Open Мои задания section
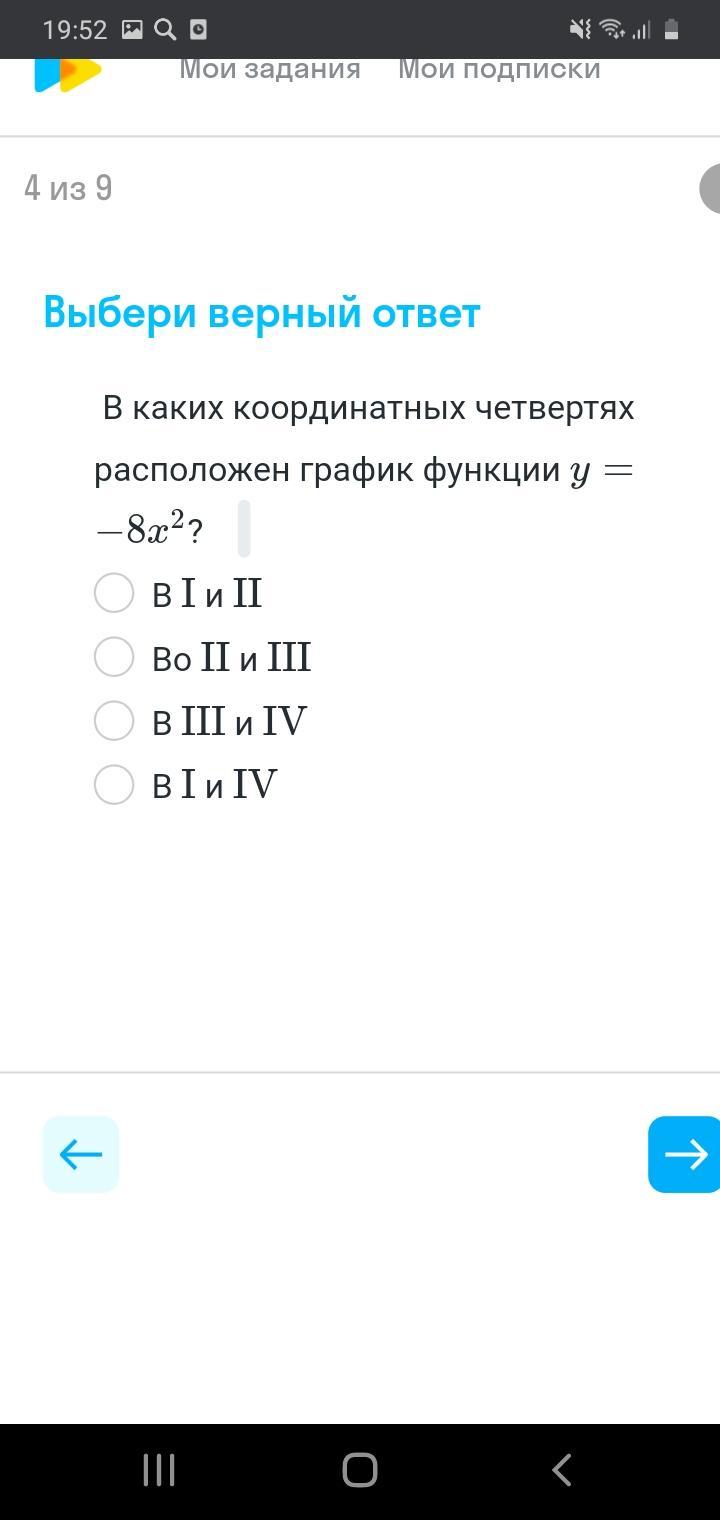 pyautogui.click(x=270, y=69)
